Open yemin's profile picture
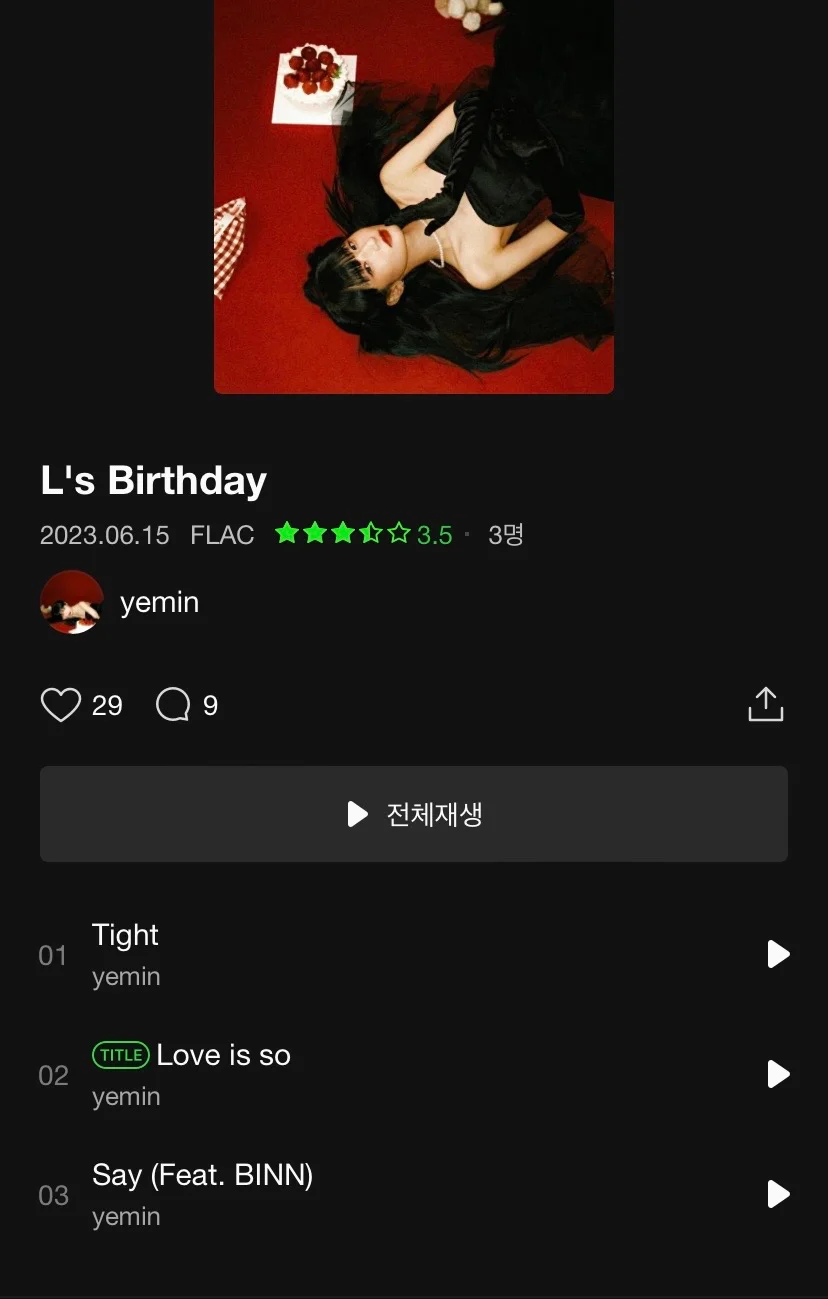This screenshot has width=828, height=1299. (71, 602)
